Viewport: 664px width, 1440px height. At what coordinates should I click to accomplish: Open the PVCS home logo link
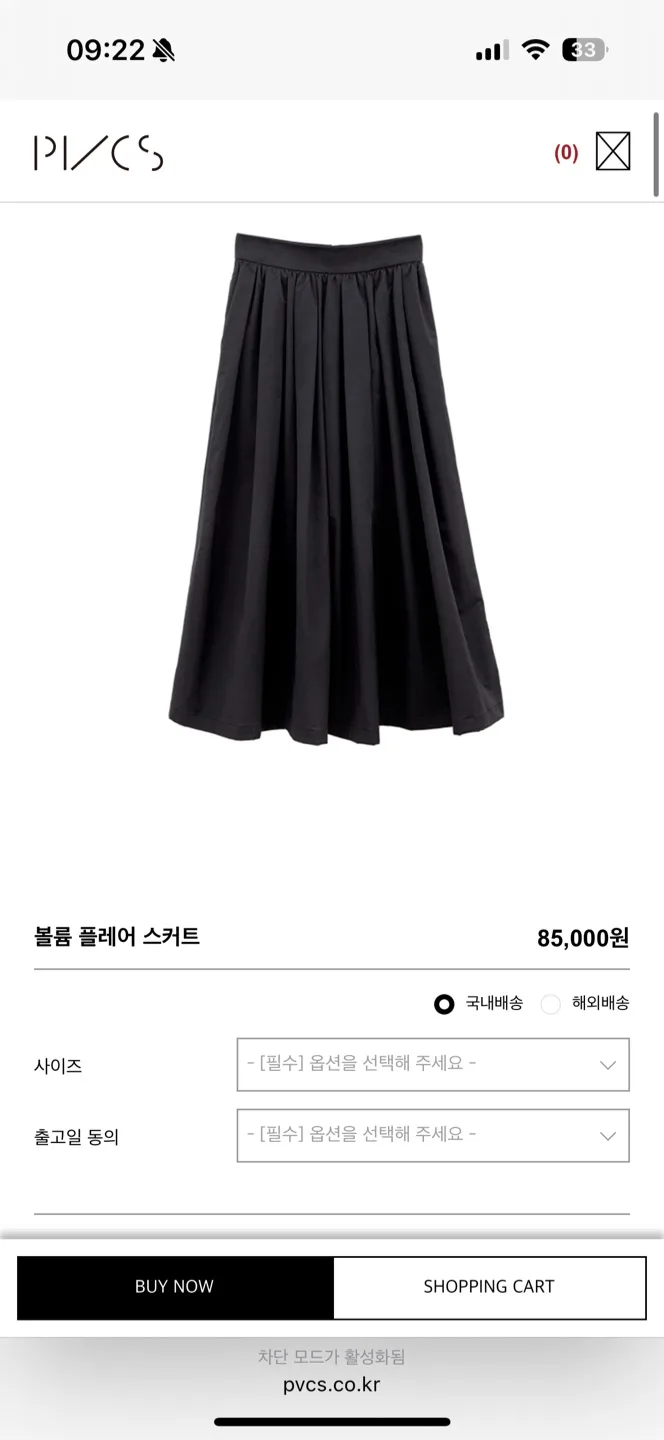coord(98,153)
